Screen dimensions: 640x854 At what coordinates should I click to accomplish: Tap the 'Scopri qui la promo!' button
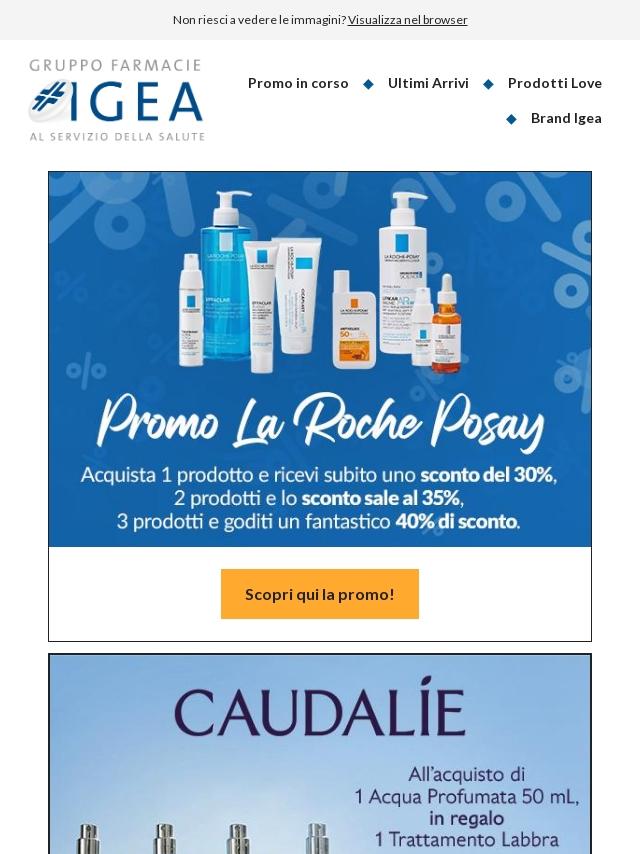[320, 594]
